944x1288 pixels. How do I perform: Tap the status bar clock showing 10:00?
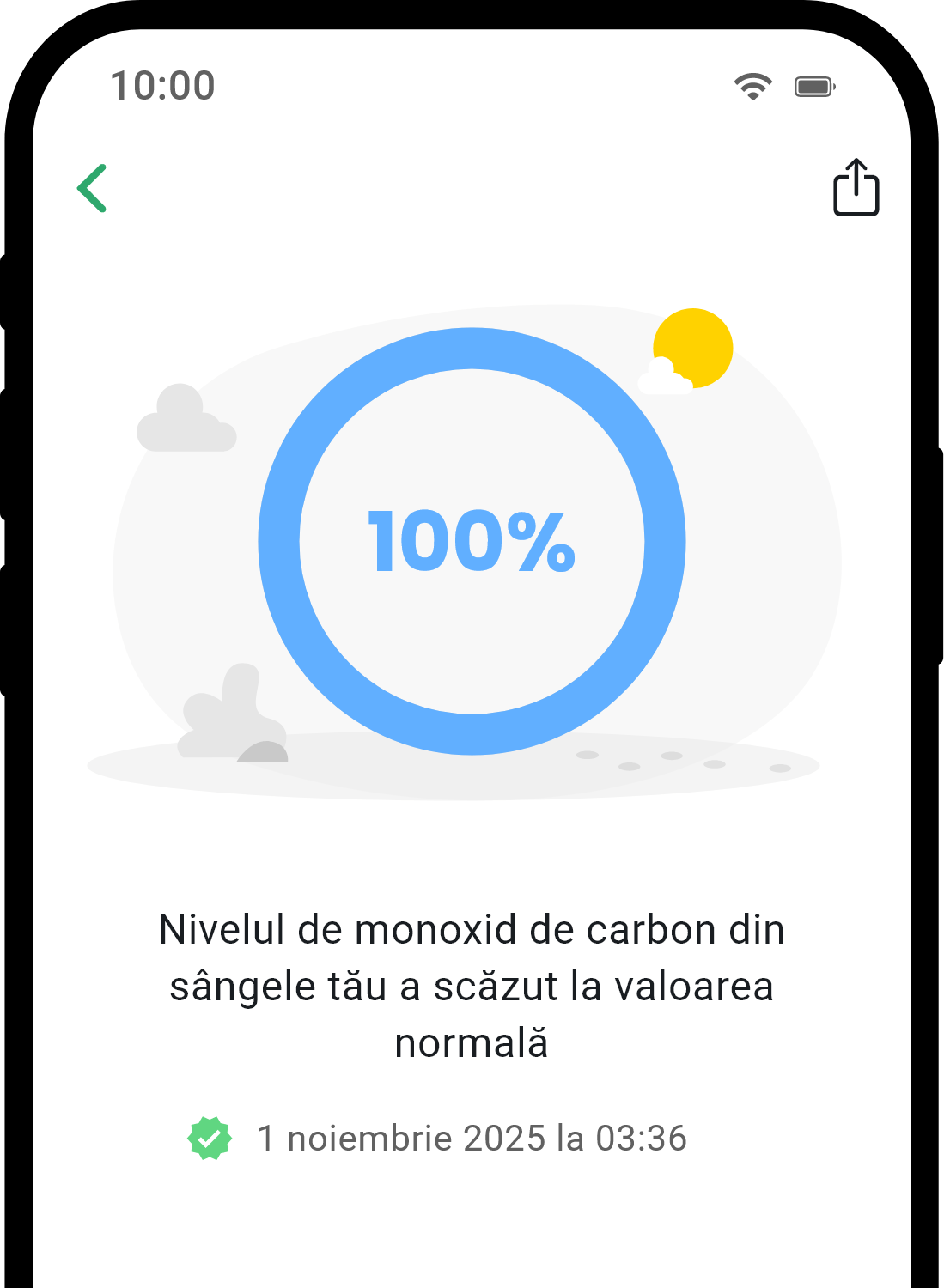click(x=163, y=85)
